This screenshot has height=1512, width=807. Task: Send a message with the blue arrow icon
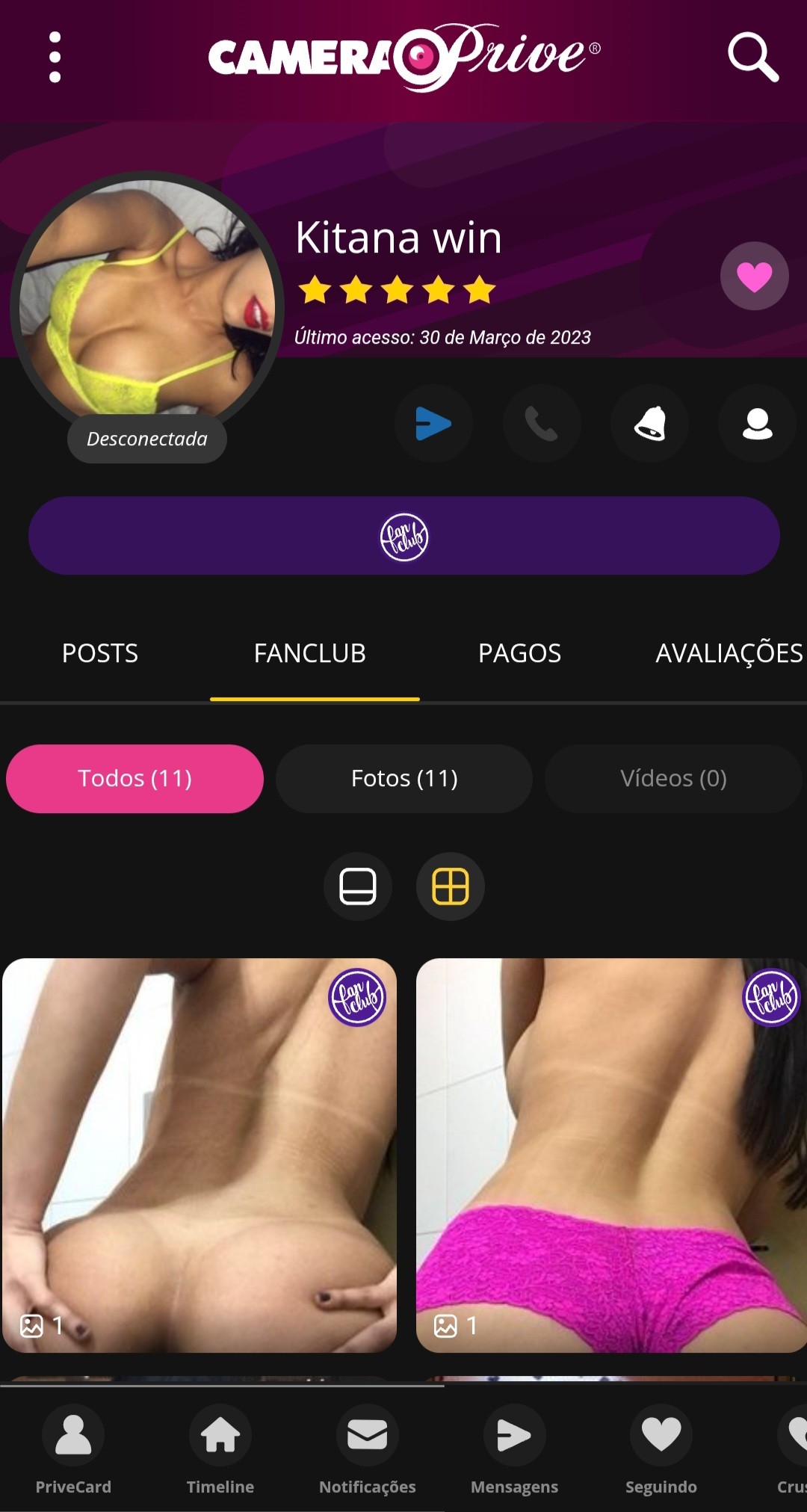tap(433, 424)
